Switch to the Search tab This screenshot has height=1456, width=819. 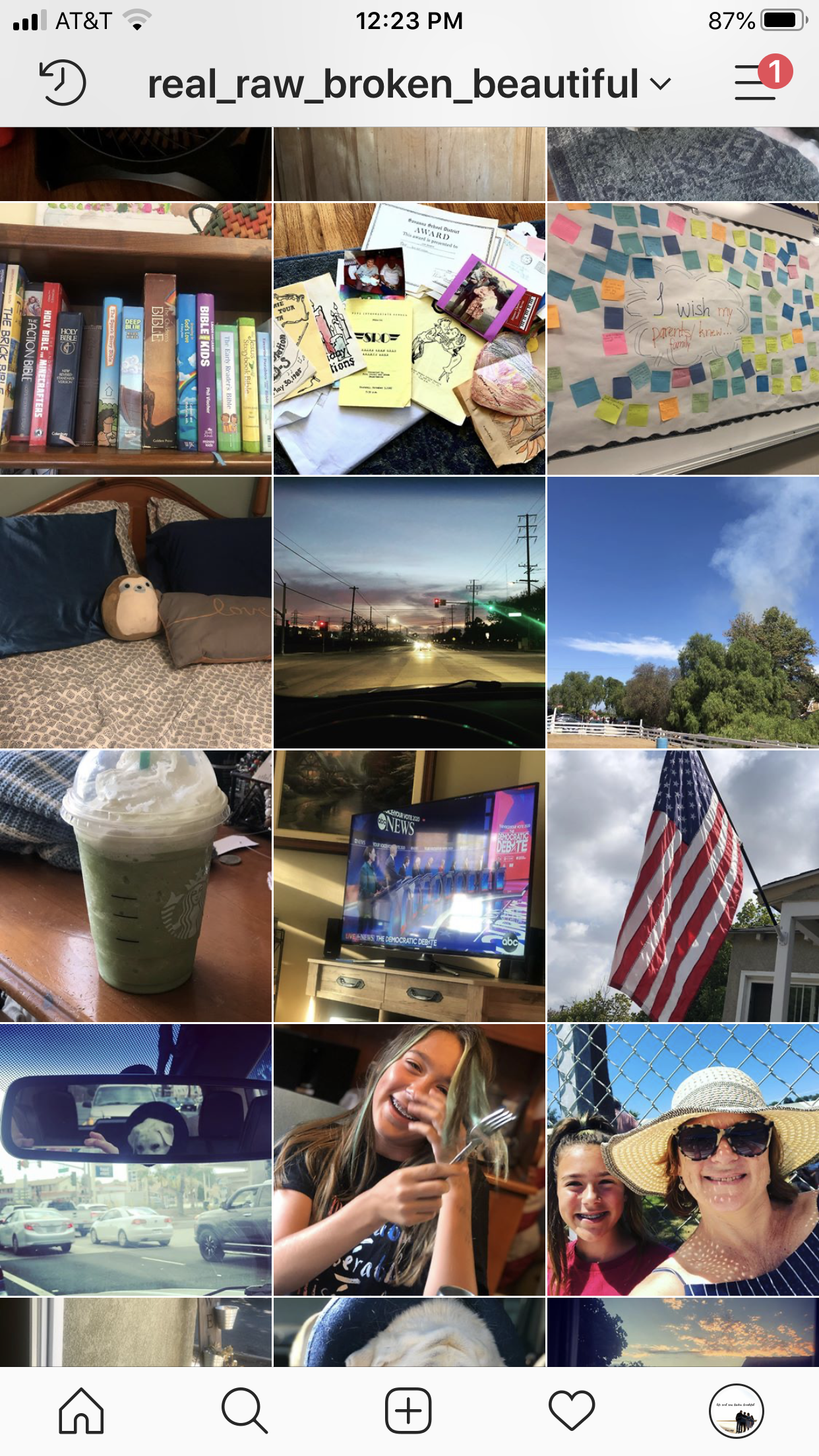(x=244, y=1411)
